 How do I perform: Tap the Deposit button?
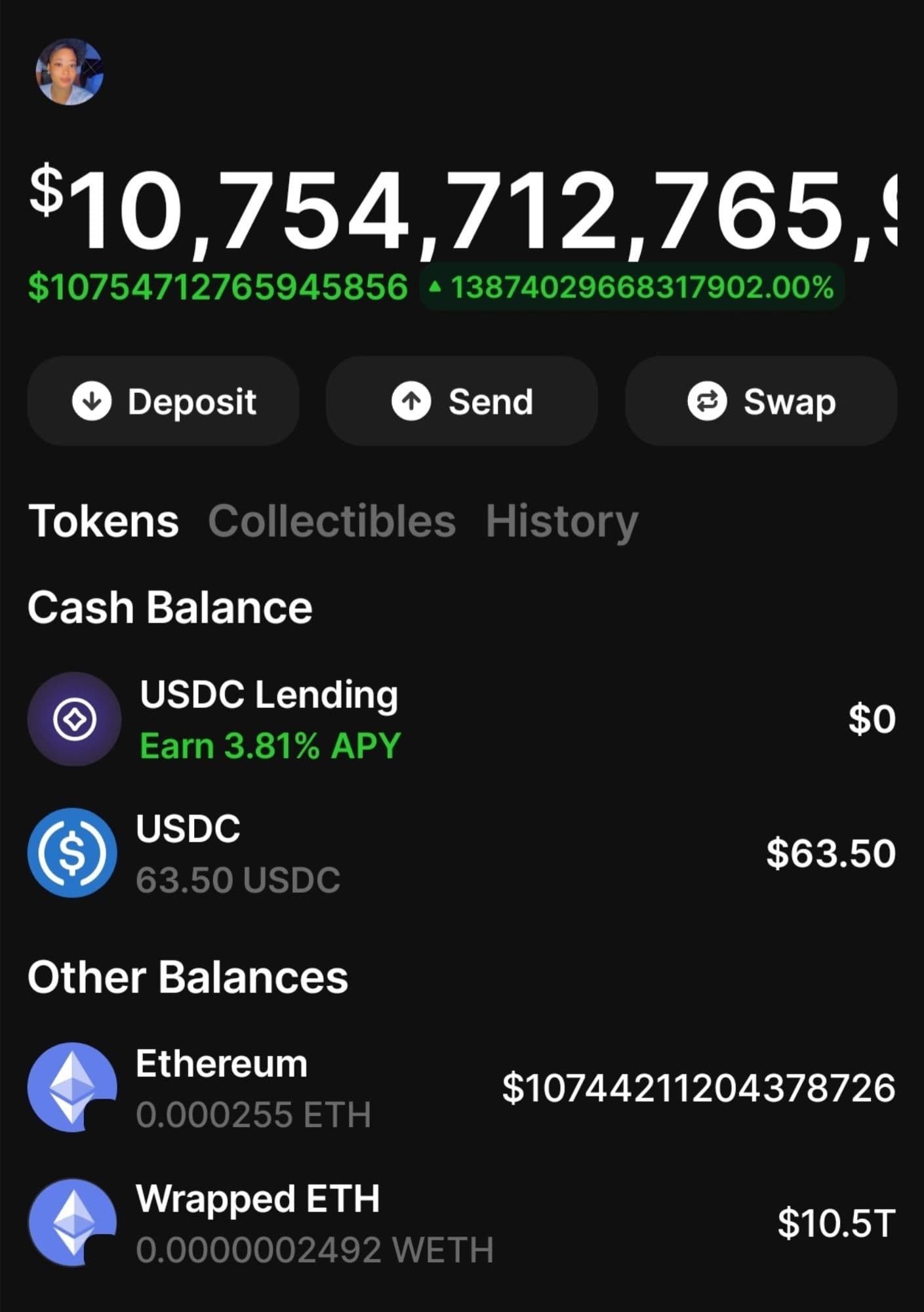click(x=163, y=401)
